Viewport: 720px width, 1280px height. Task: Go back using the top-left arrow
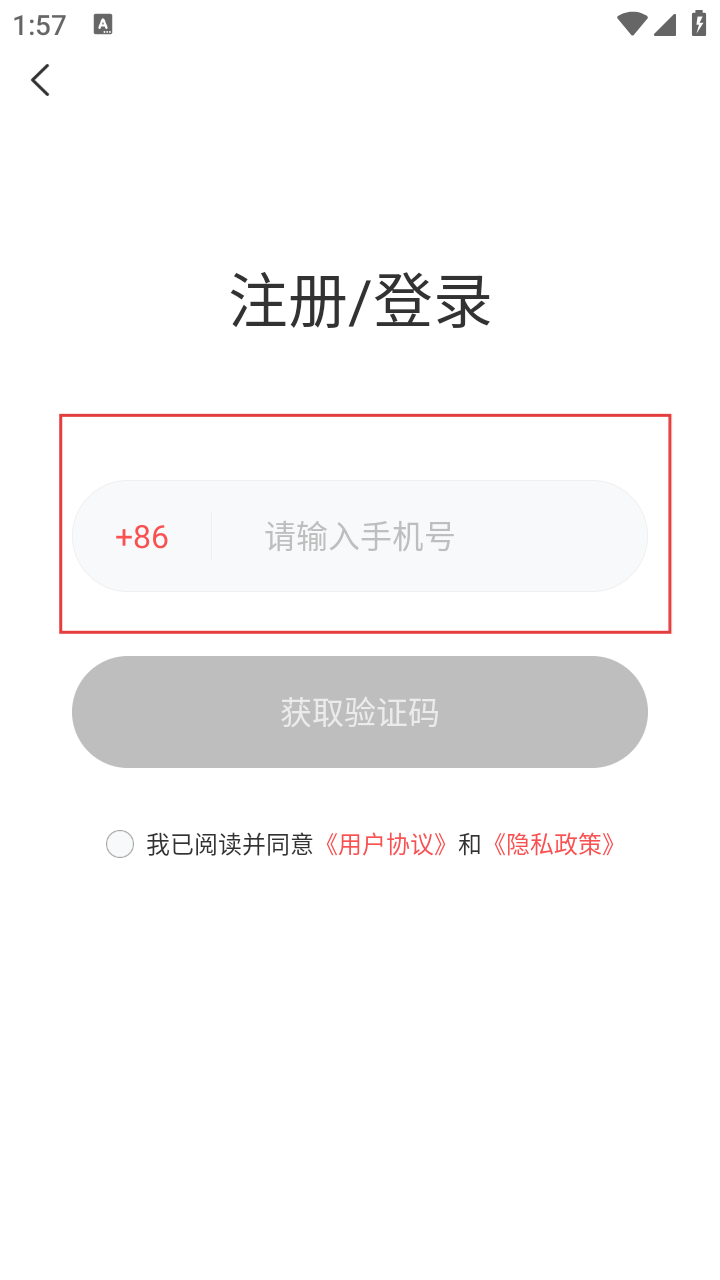click(x=40, y=80)
